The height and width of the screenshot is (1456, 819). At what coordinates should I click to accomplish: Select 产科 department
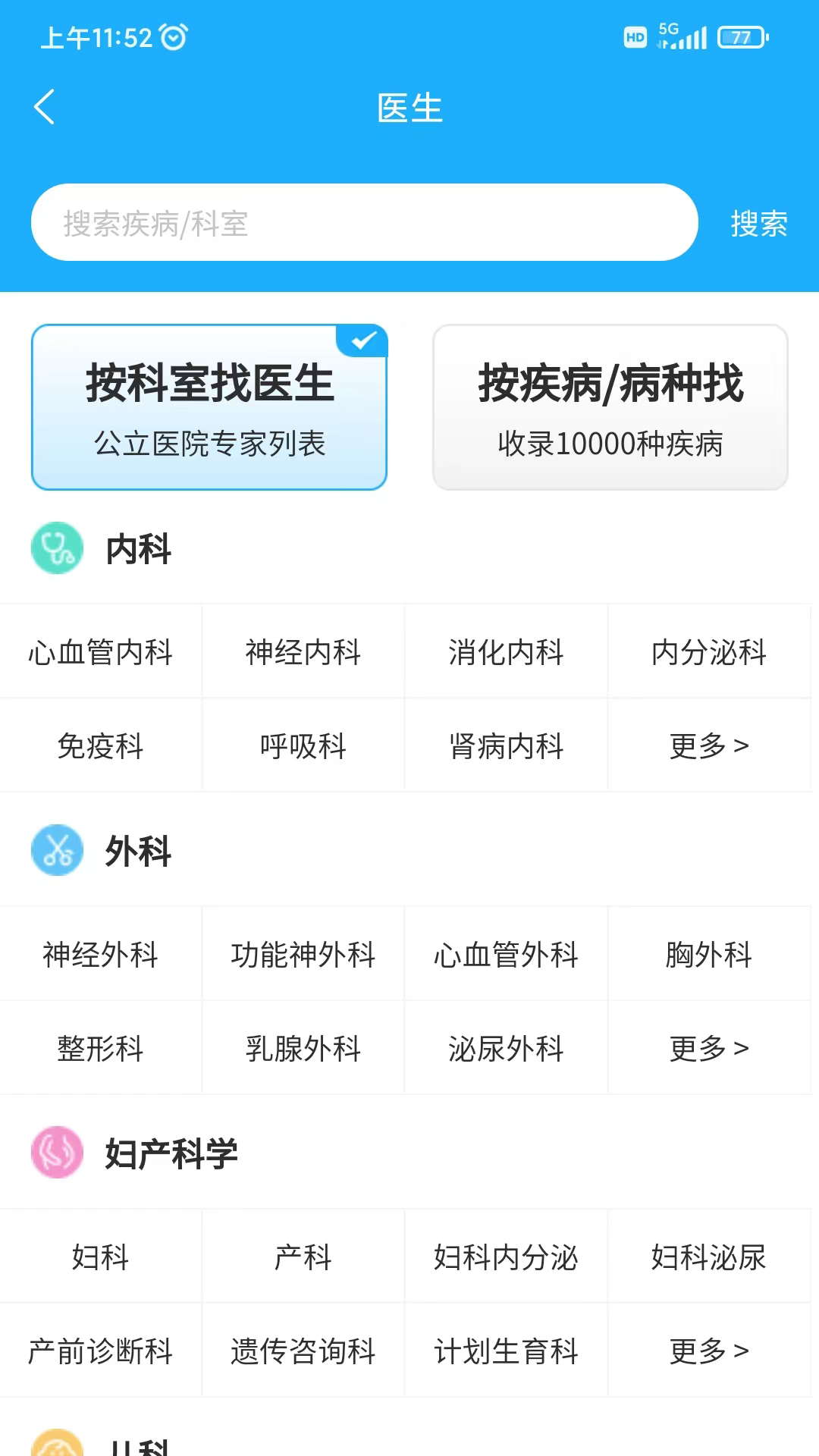303,1257
